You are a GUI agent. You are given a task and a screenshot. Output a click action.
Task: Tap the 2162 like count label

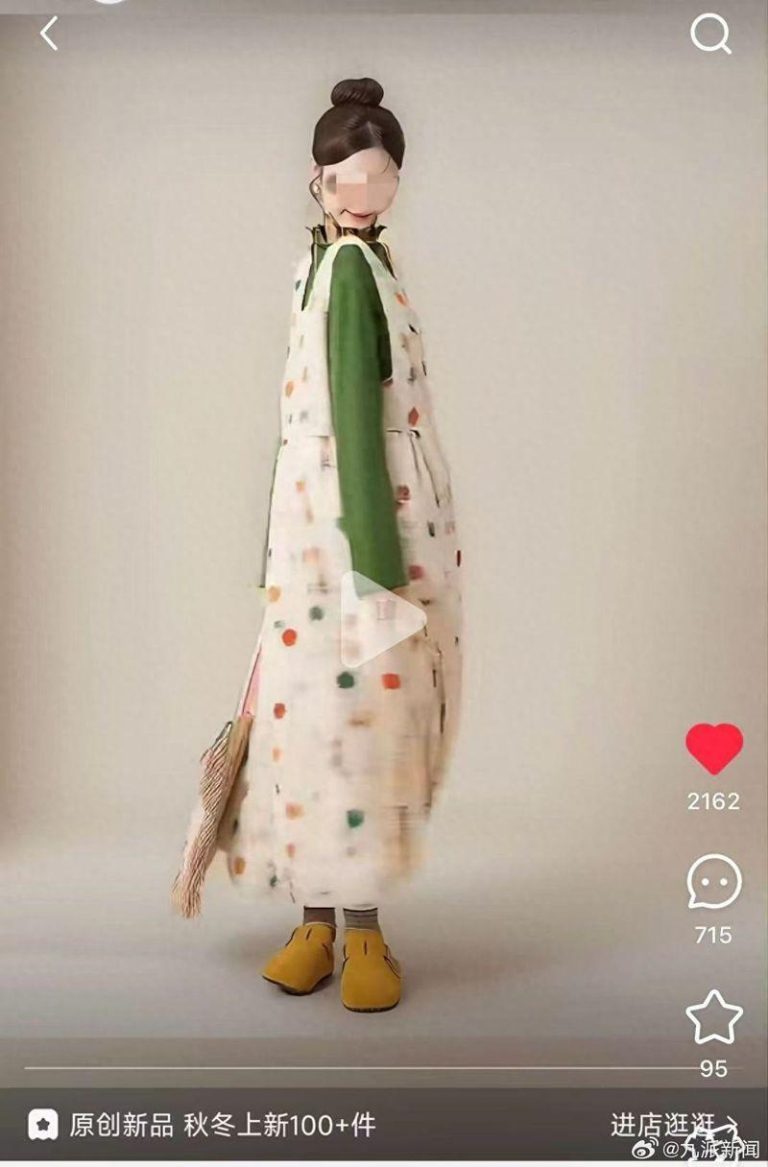[x=712, y=800]
